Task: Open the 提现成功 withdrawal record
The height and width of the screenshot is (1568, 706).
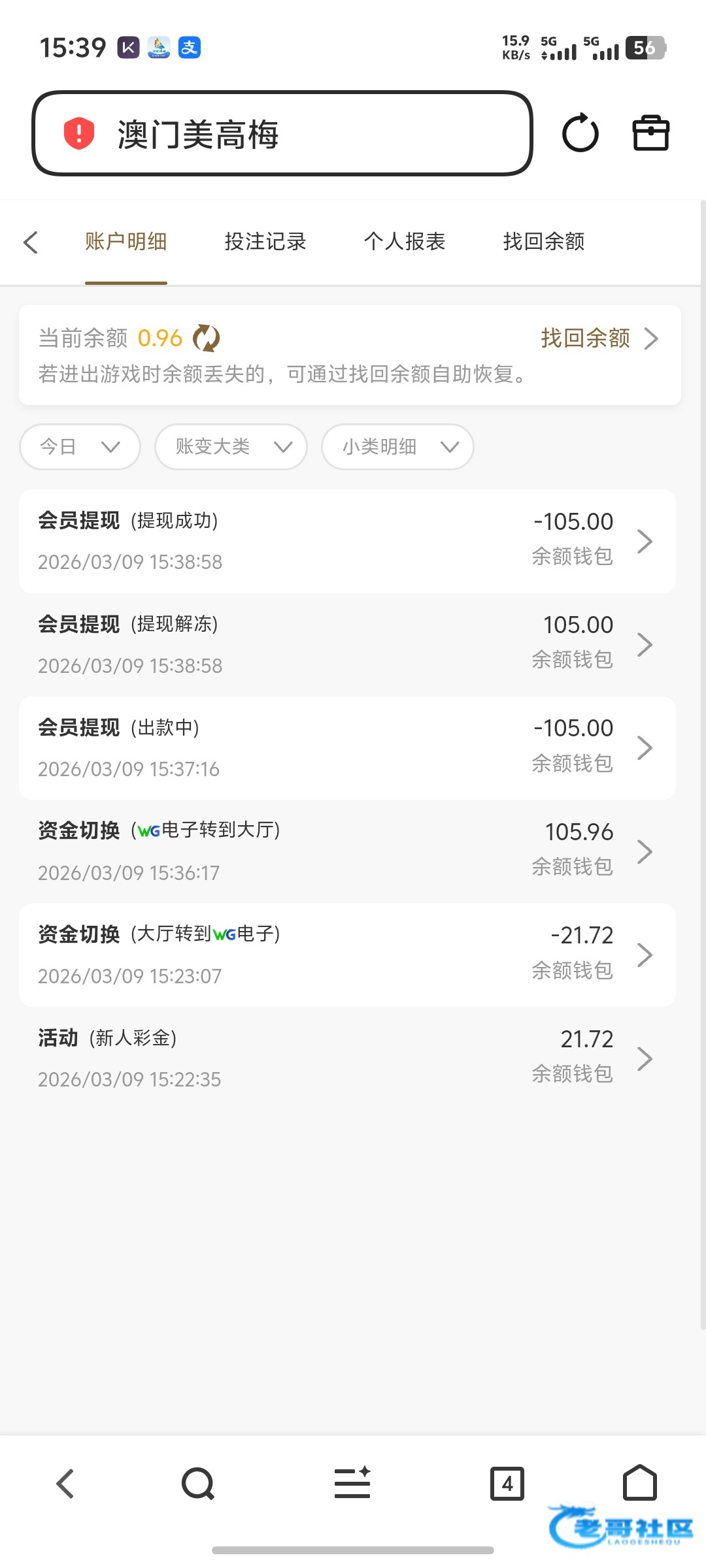Action: 347,541
